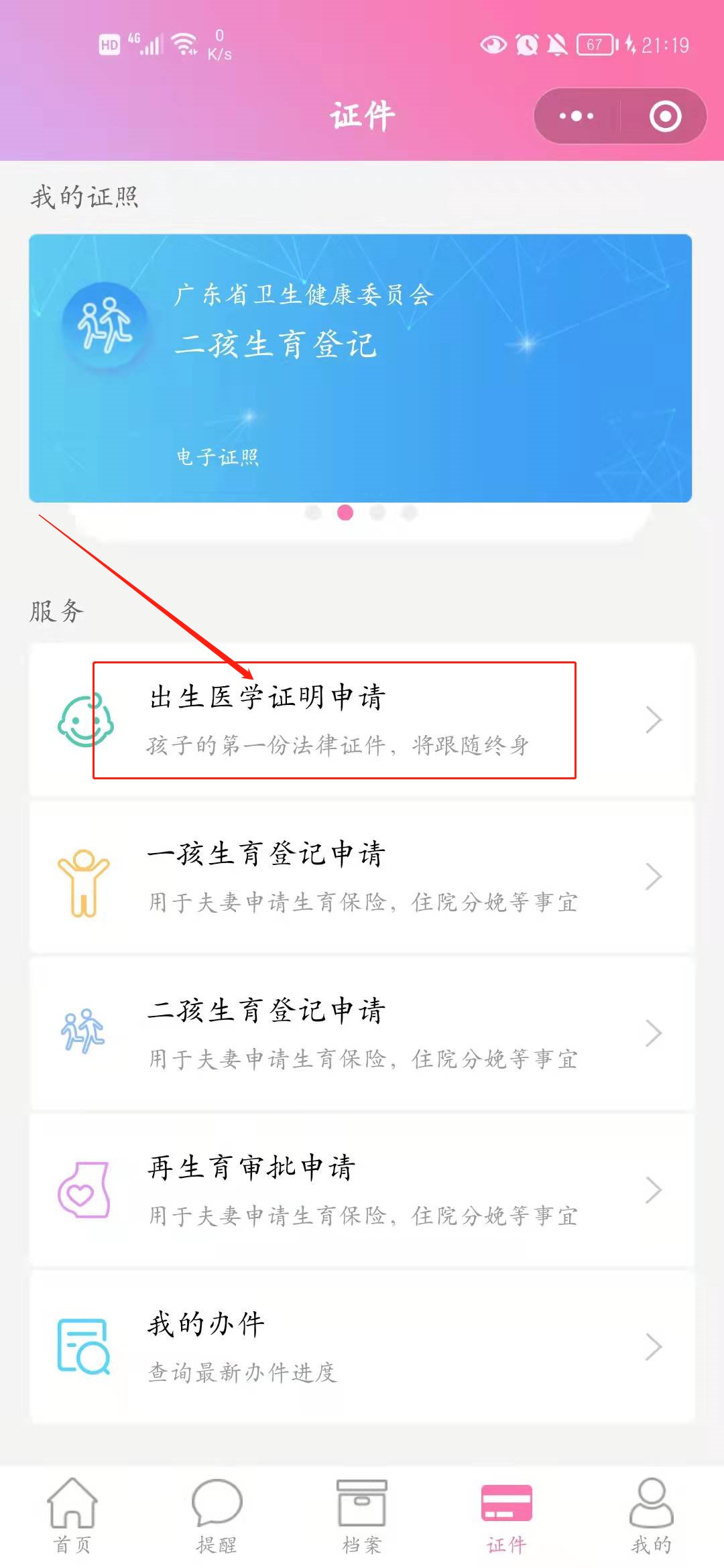Viewport: 724px width, 1568px height.
Task: Open the 二孩生育登记 electronic certificate card
Action: [x=361, y=368]
